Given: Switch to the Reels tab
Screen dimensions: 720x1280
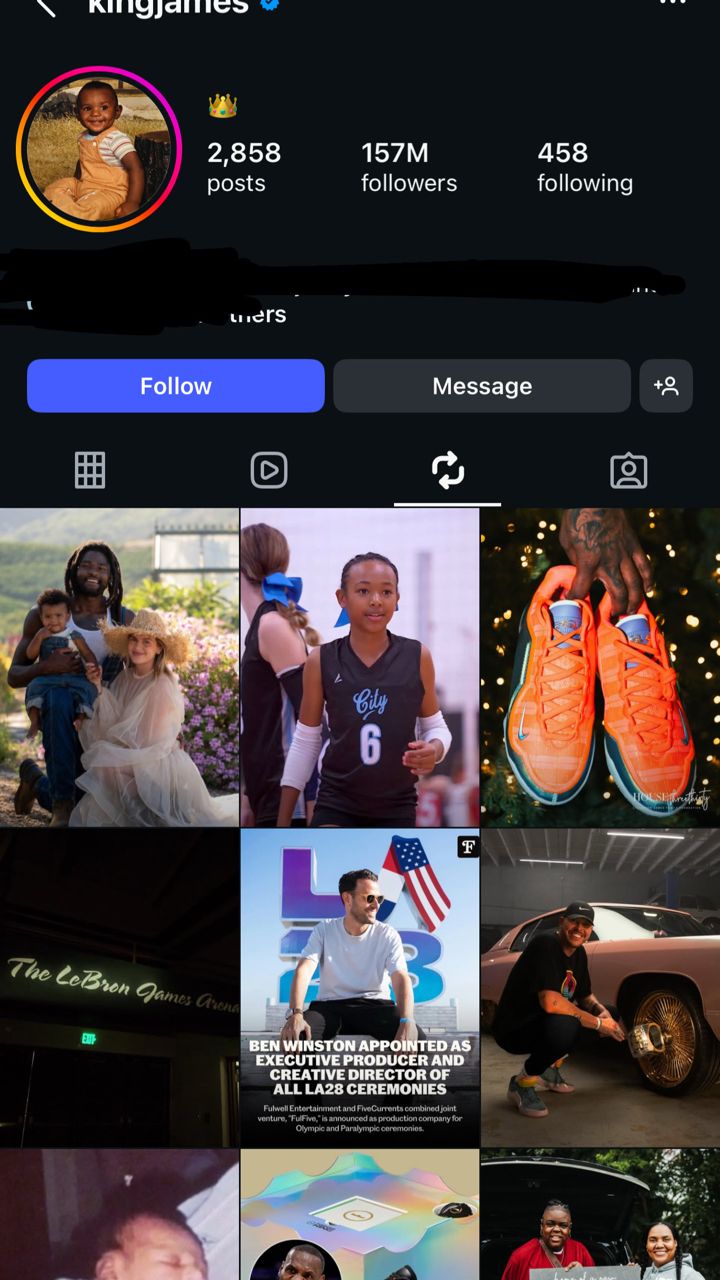Looking at the screenshot, I should [x=269, y=470].
